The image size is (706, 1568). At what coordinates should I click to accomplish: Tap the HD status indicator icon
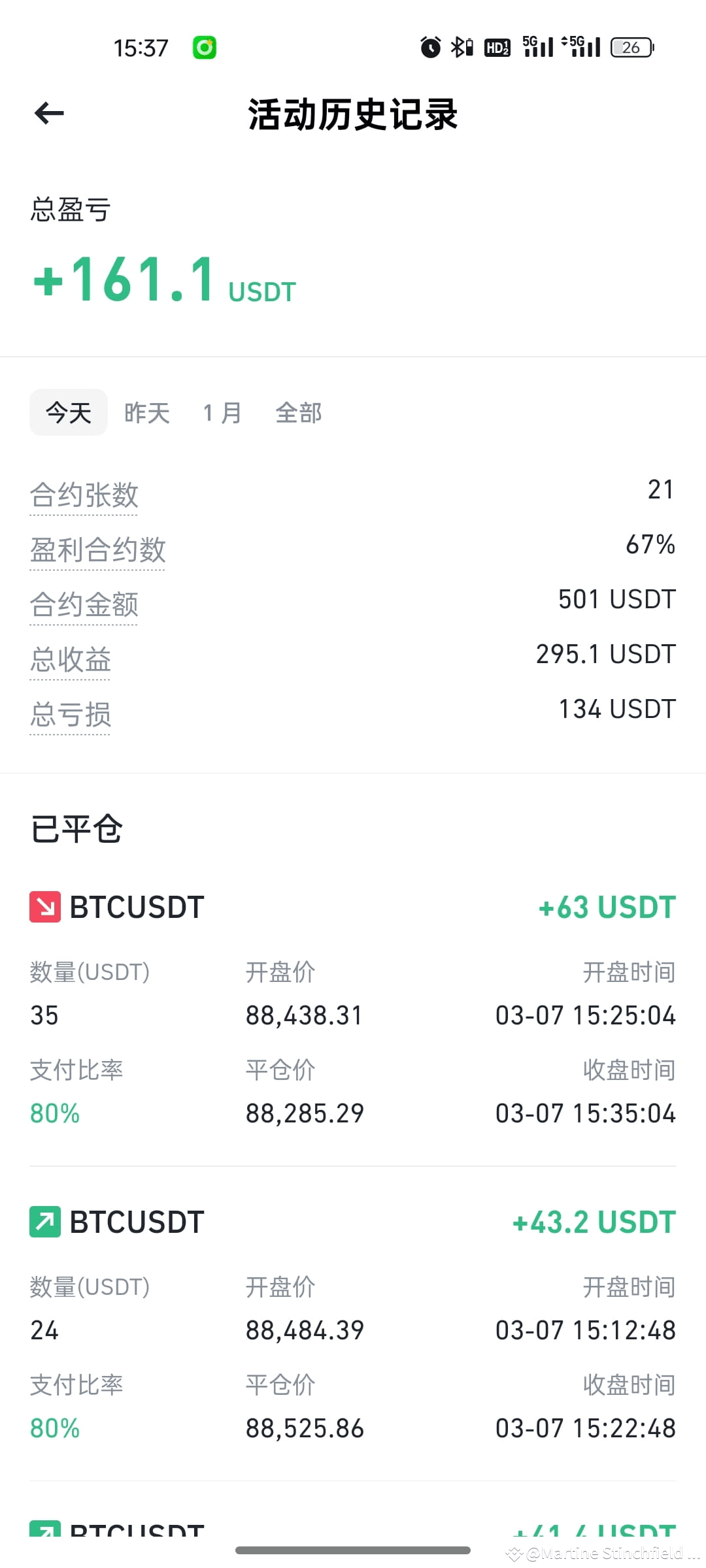(497, 46)
